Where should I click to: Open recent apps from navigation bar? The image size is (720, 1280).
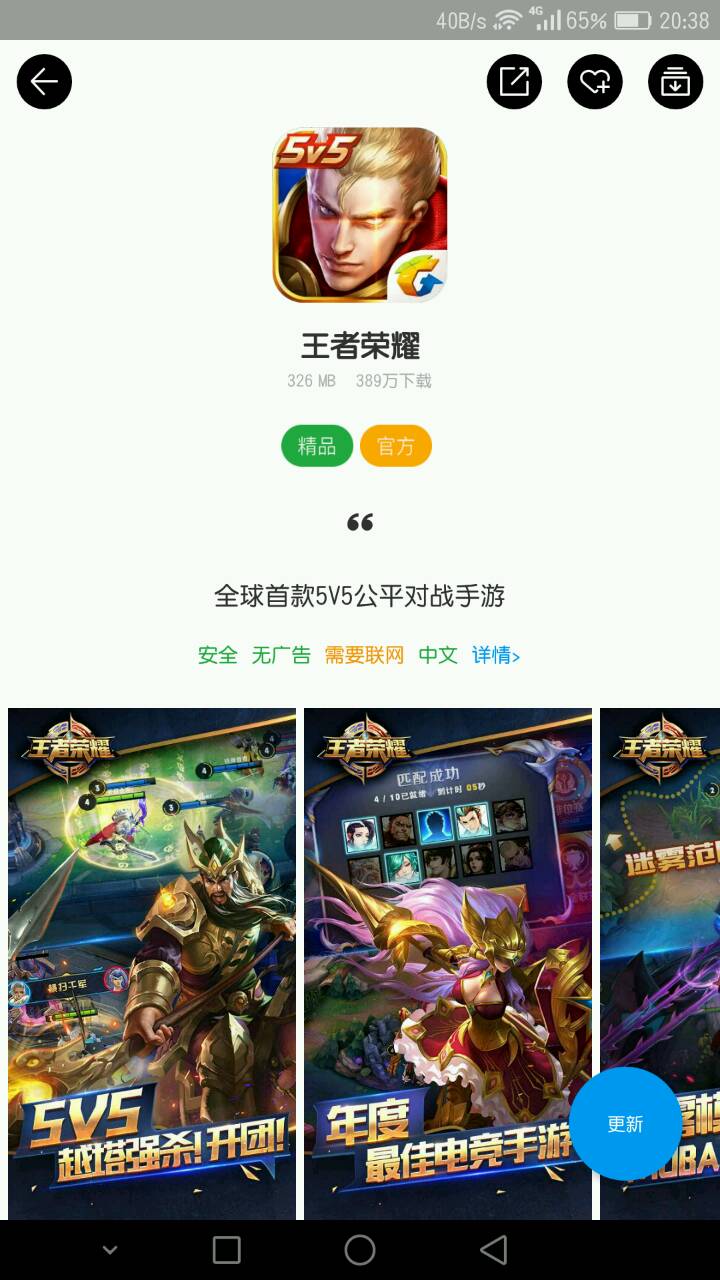[x=227, y=1250]
